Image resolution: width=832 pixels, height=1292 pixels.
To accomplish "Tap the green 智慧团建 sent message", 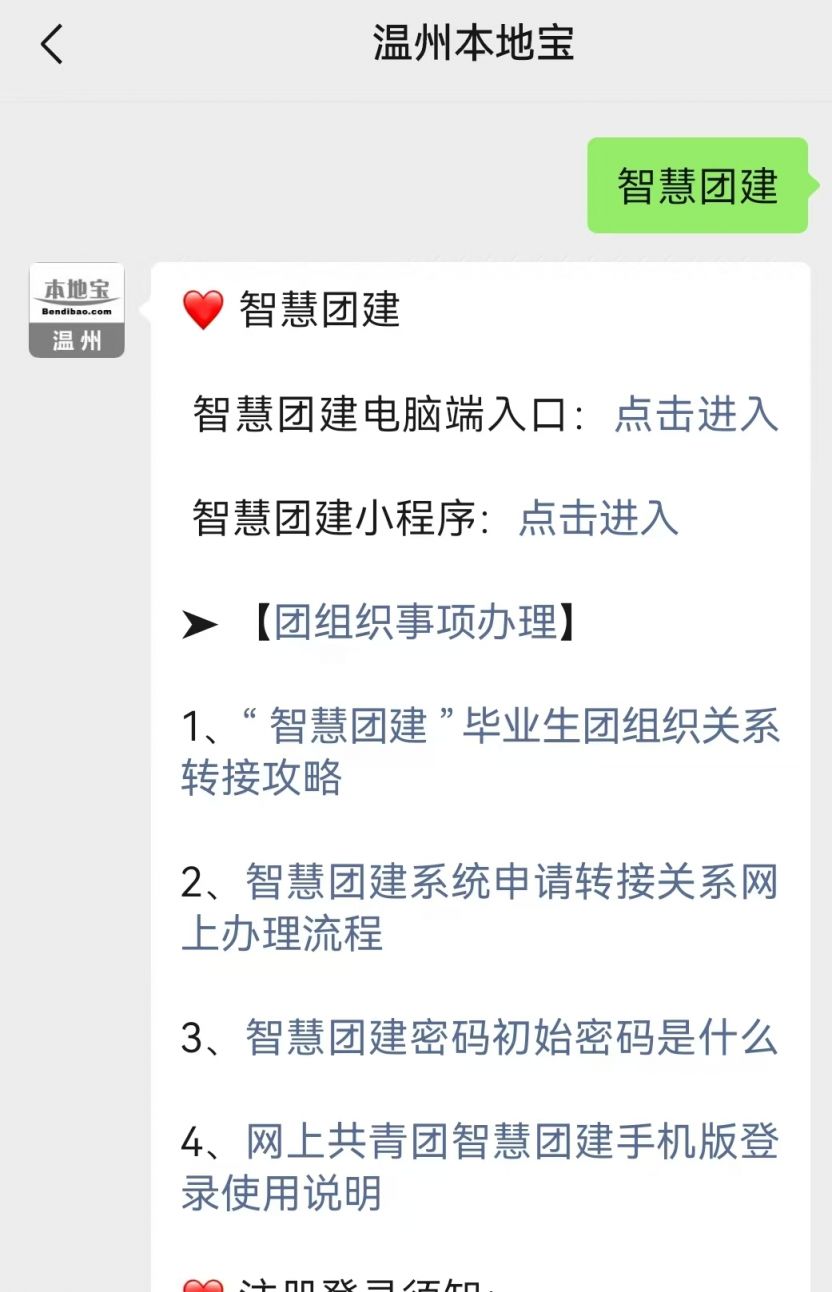I will pos(697,184).
